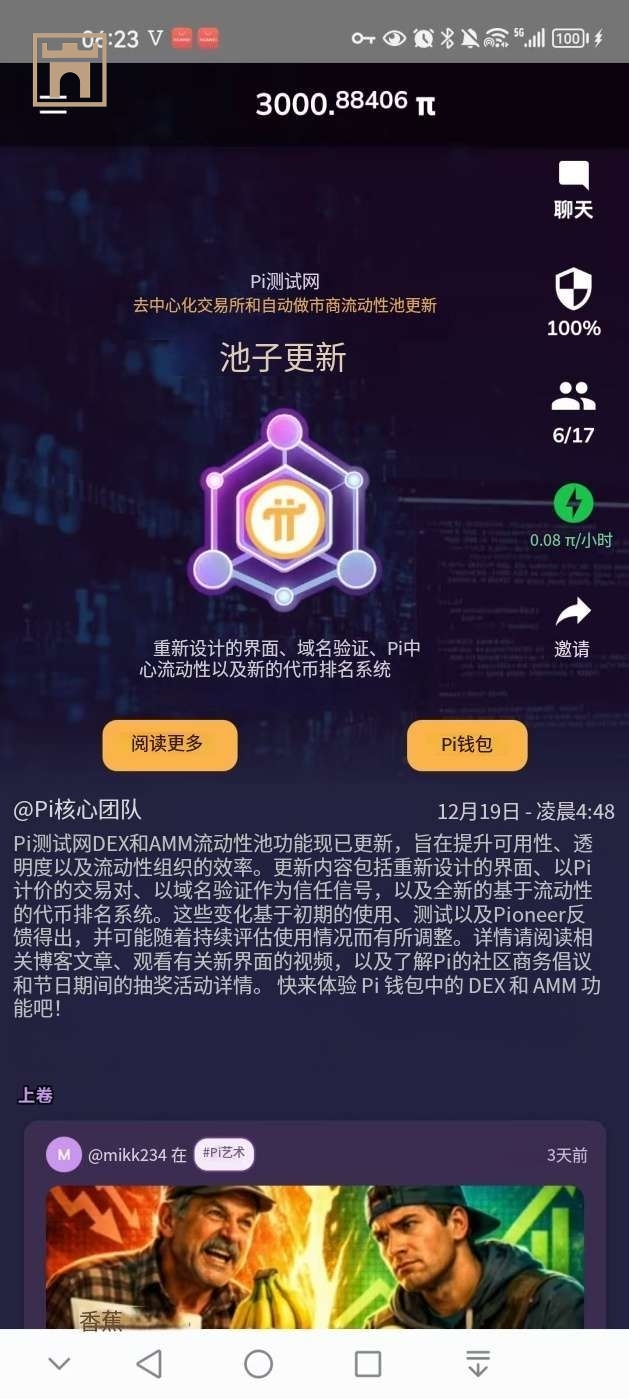Viewport: 629px width, 1399px height.
Task: Go back with system back button
Action: tap(149, 1364)
